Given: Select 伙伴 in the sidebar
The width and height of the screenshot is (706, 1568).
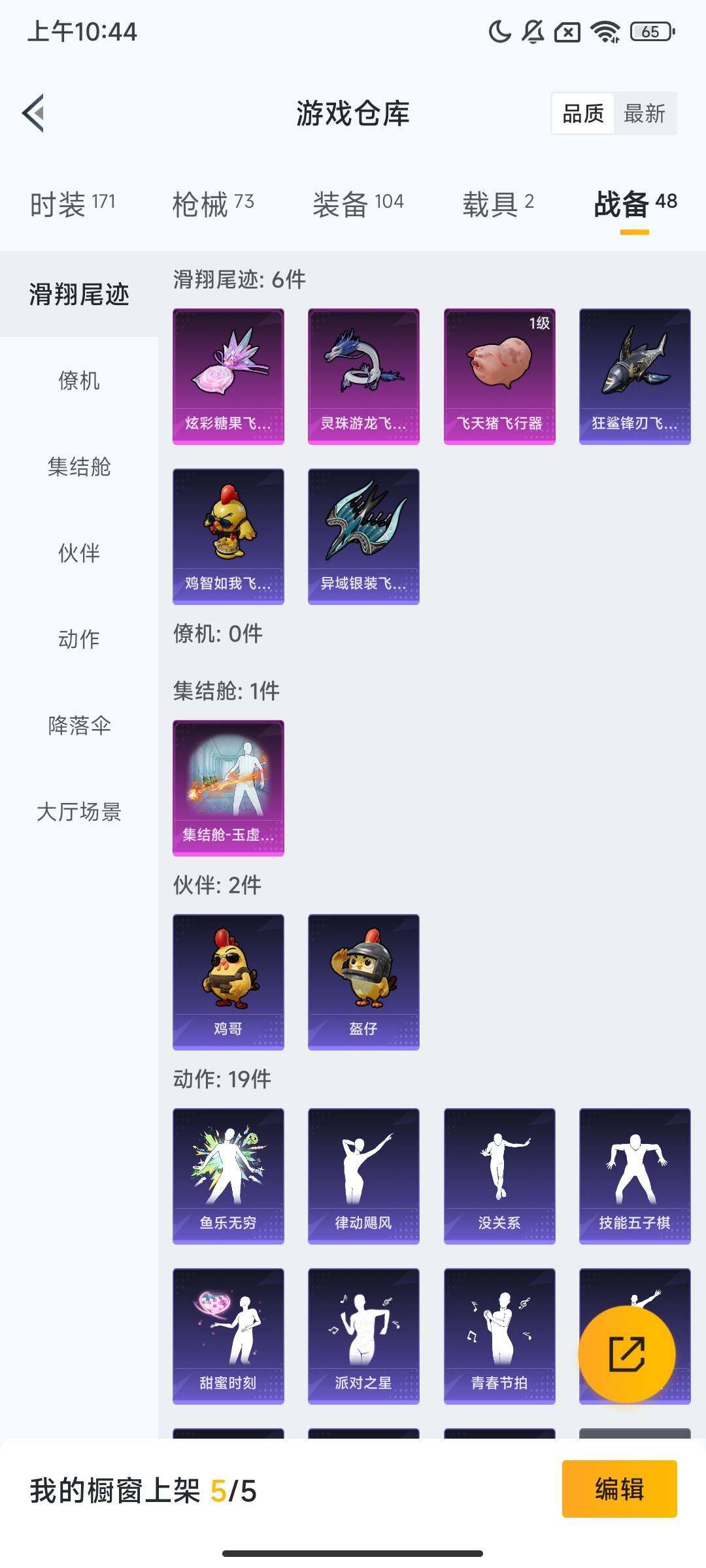Looking at the screenshot, I should point(79,553).
